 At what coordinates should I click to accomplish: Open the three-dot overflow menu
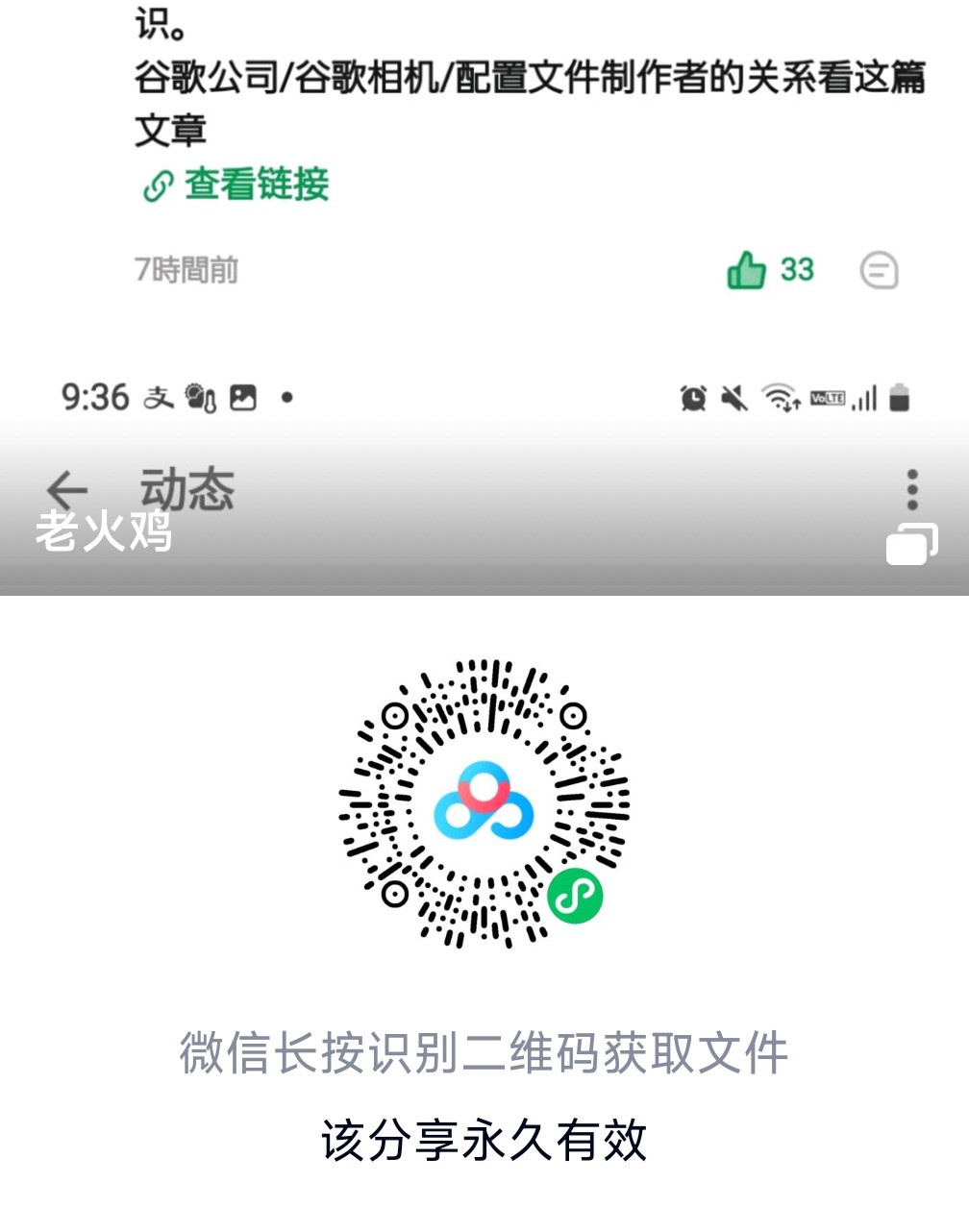click(x=911, y=488)
